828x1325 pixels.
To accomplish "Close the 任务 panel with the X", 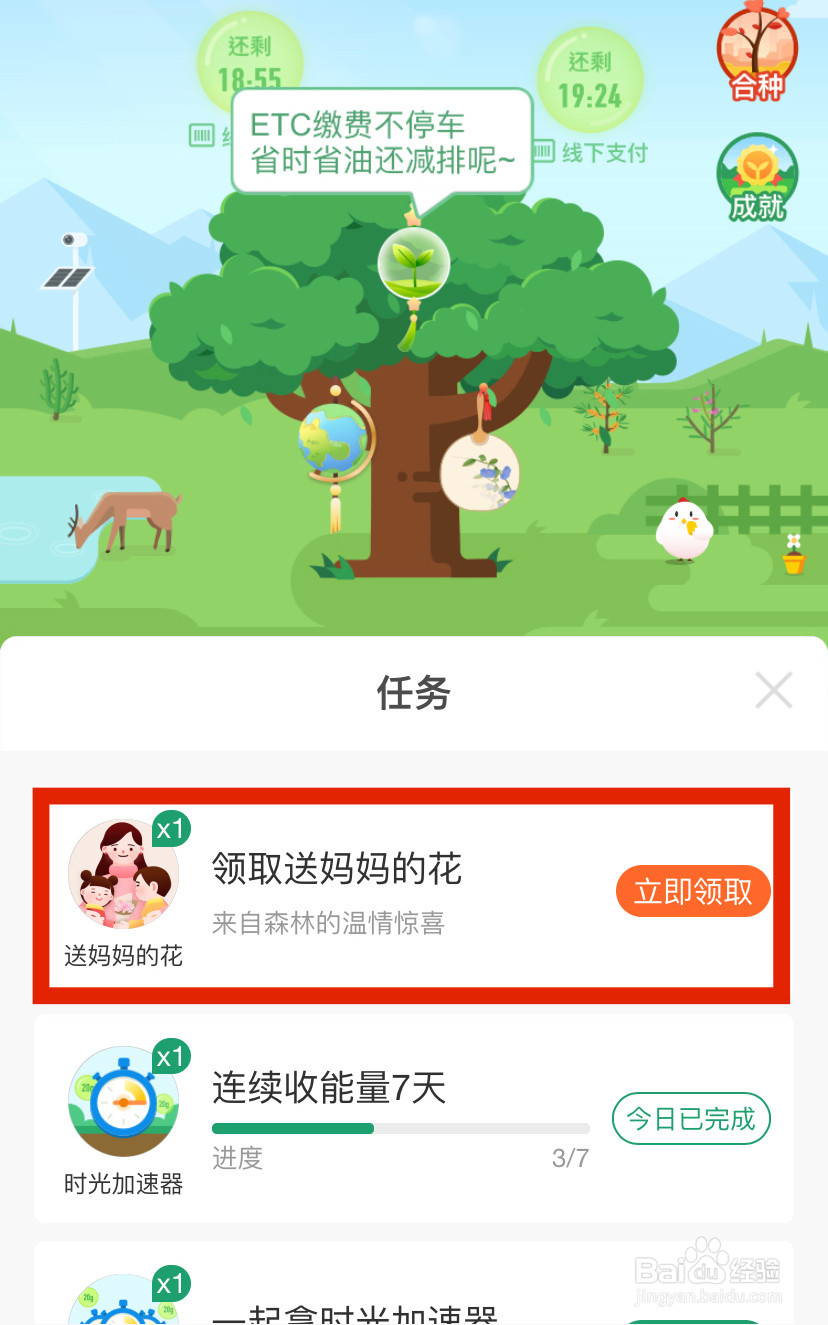I will (x=773, y=690).
